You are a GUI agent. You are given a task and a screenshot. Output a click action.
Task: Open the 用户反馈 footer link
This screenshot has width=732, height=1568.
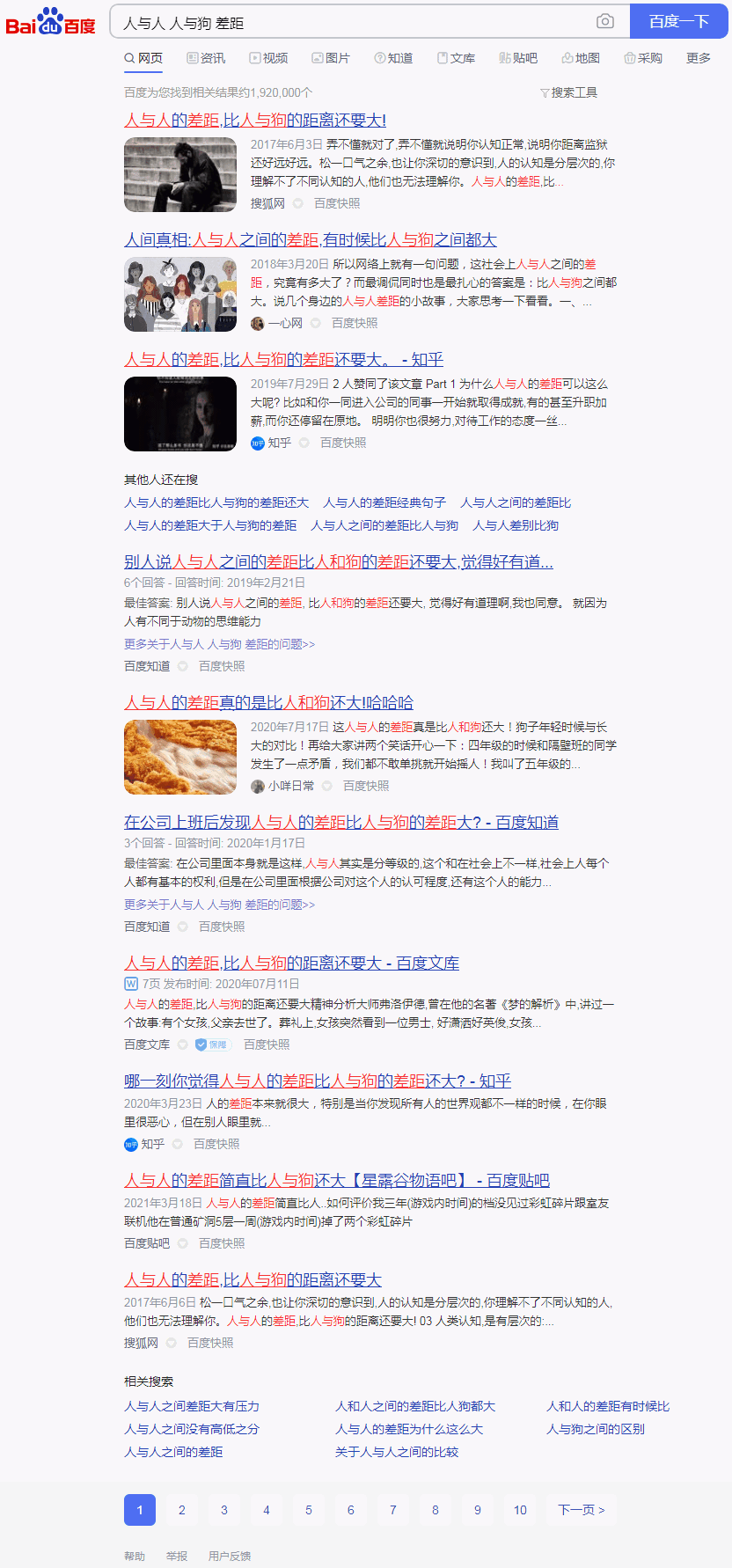coord(230,1556)
